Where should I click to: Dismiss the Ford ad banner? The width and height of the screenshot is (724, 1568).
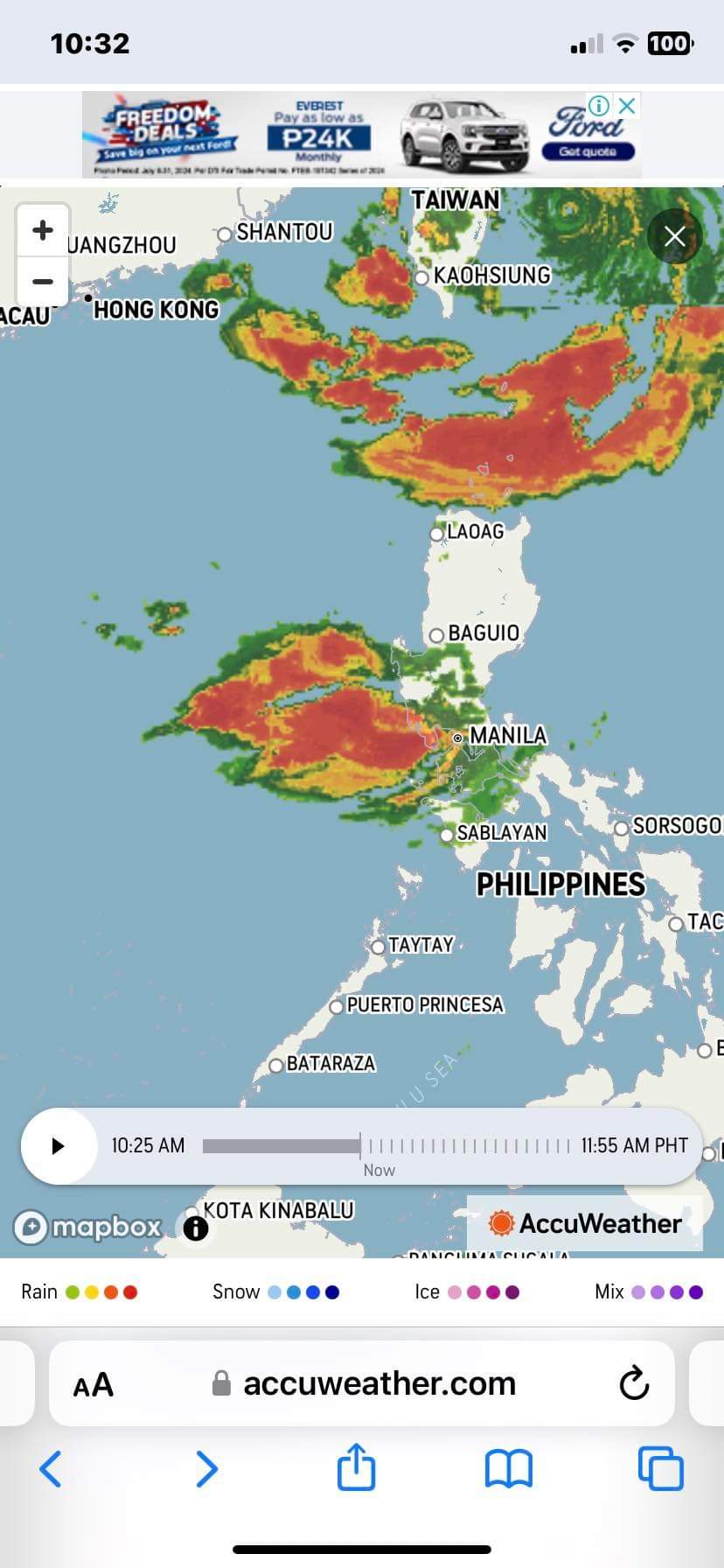[627, 106]
